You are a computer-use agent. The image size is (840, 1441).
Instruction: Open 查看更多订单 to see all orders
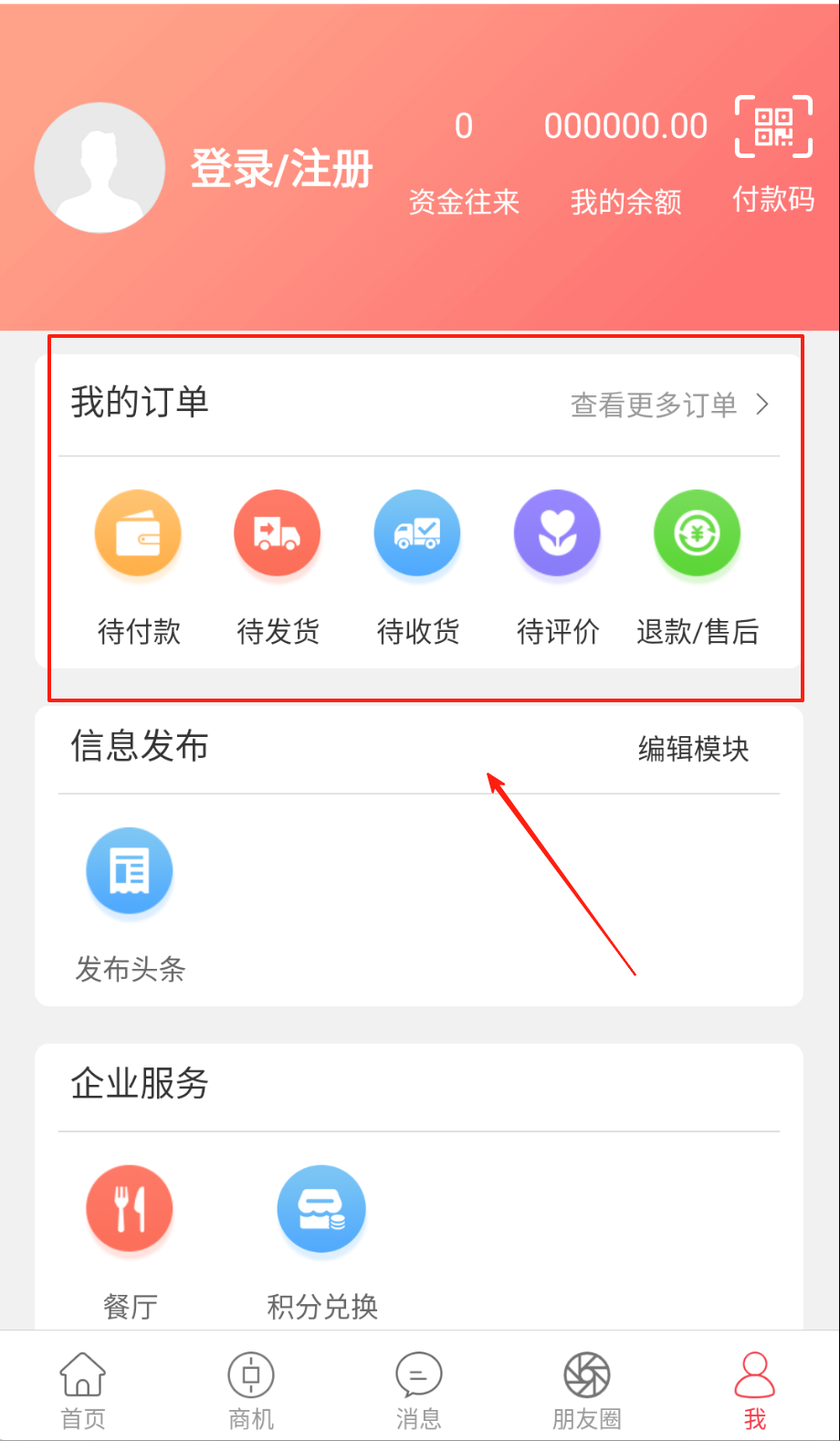tap(668, 405)
